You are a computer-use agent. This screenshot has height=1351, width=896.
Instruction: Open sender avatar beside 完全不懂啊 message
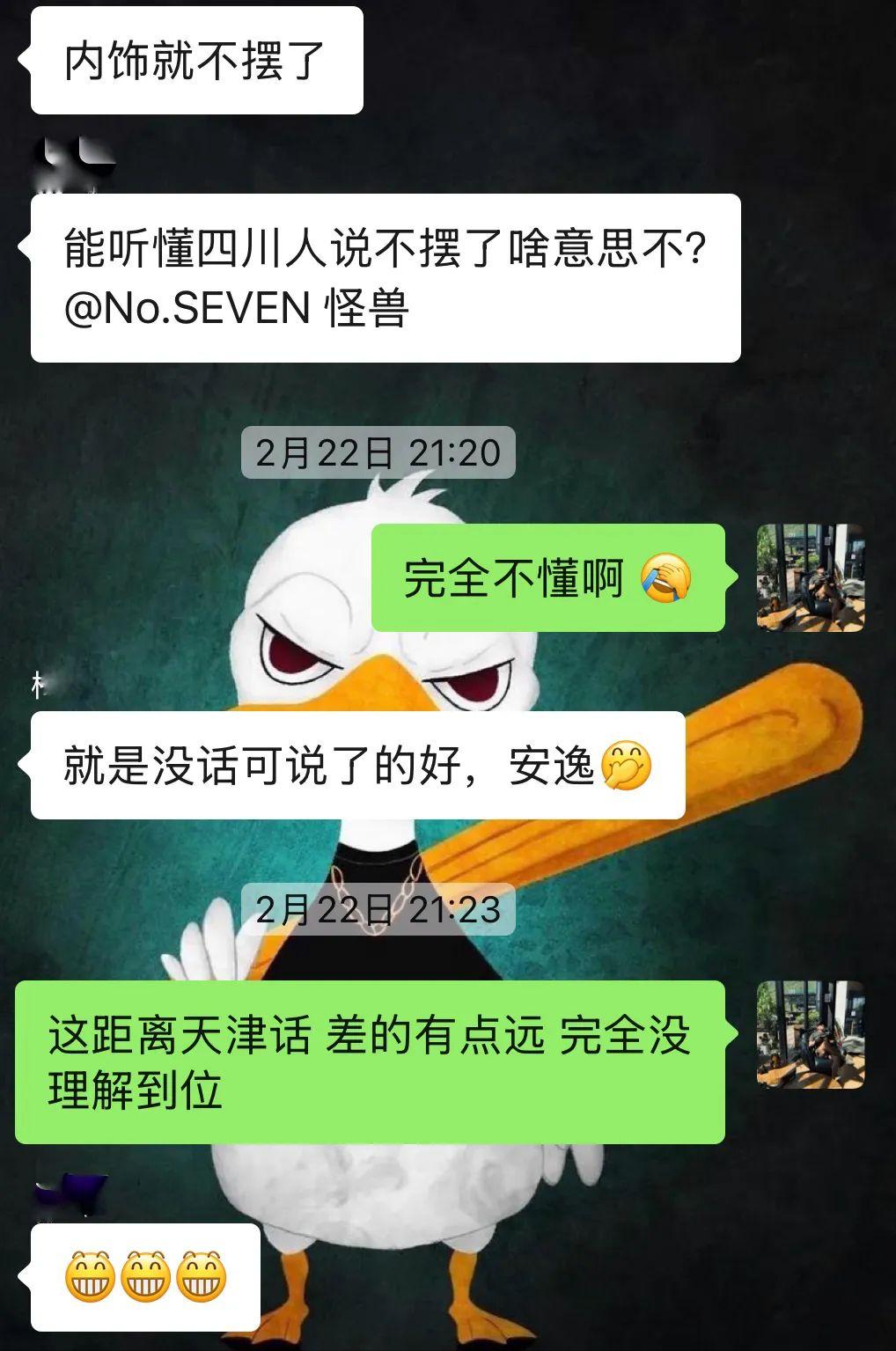tap(811, 577)
